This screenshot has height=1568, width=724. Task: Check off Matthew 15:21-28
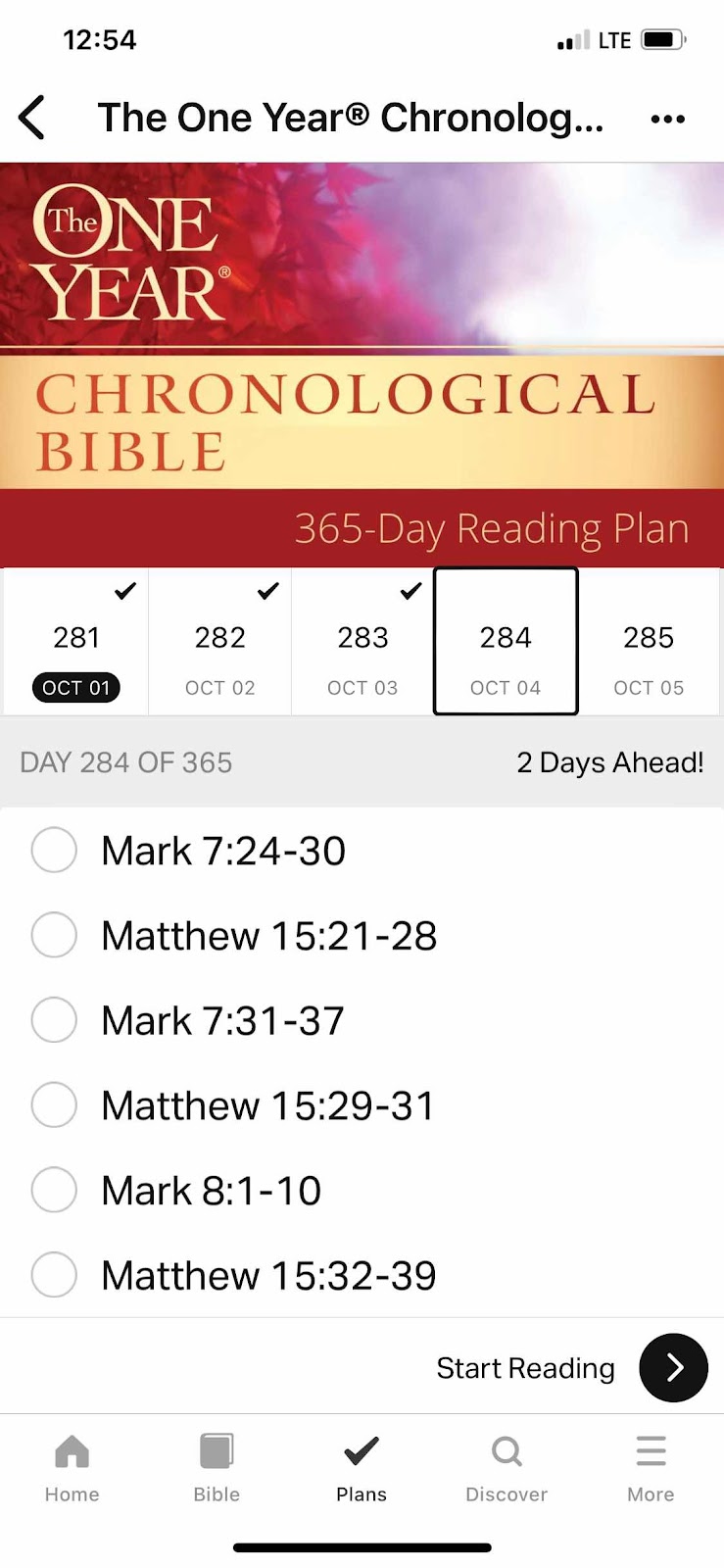54,935
